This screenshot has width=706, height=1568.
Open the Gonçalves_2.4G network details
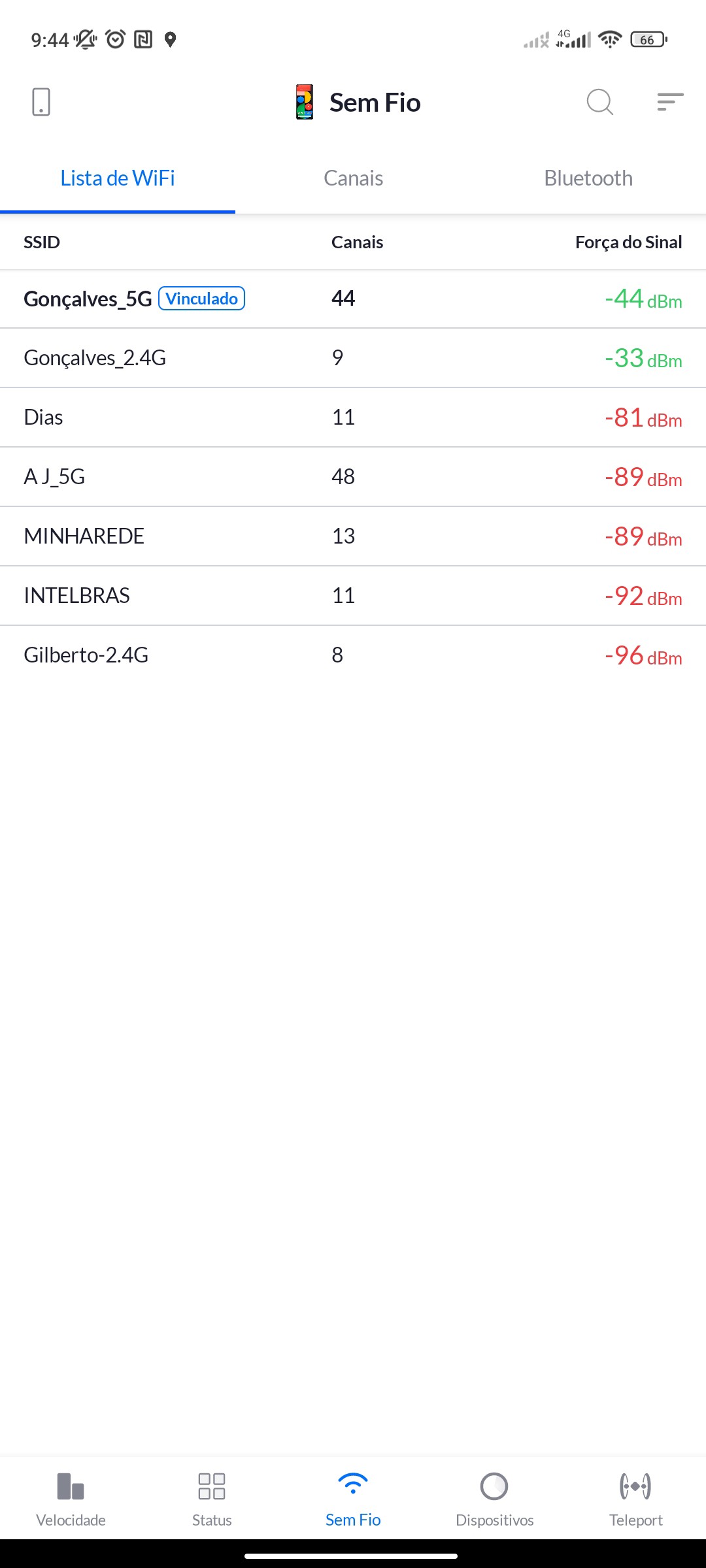click(353, 358)
